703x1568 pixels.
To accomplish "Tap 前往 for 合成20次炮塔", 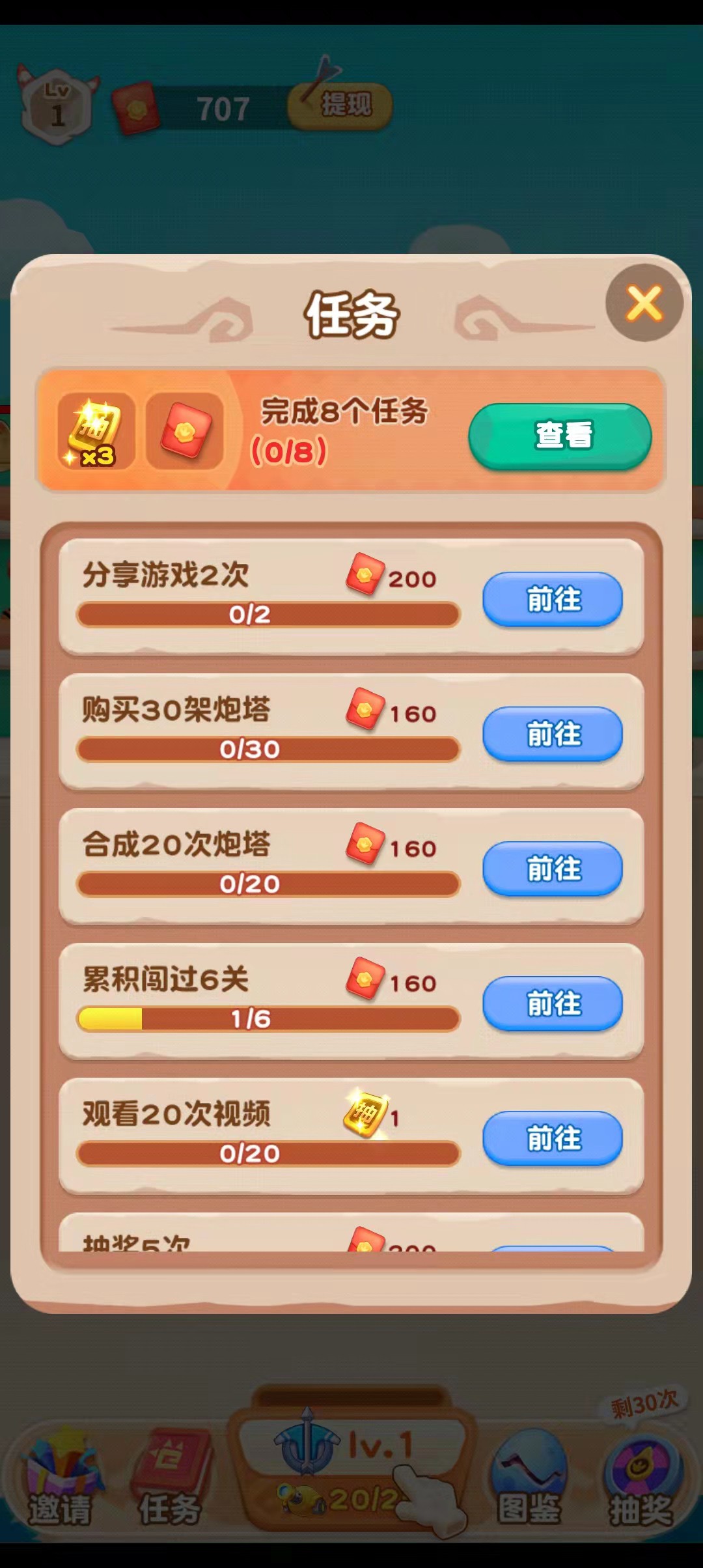I will [553, 869].
